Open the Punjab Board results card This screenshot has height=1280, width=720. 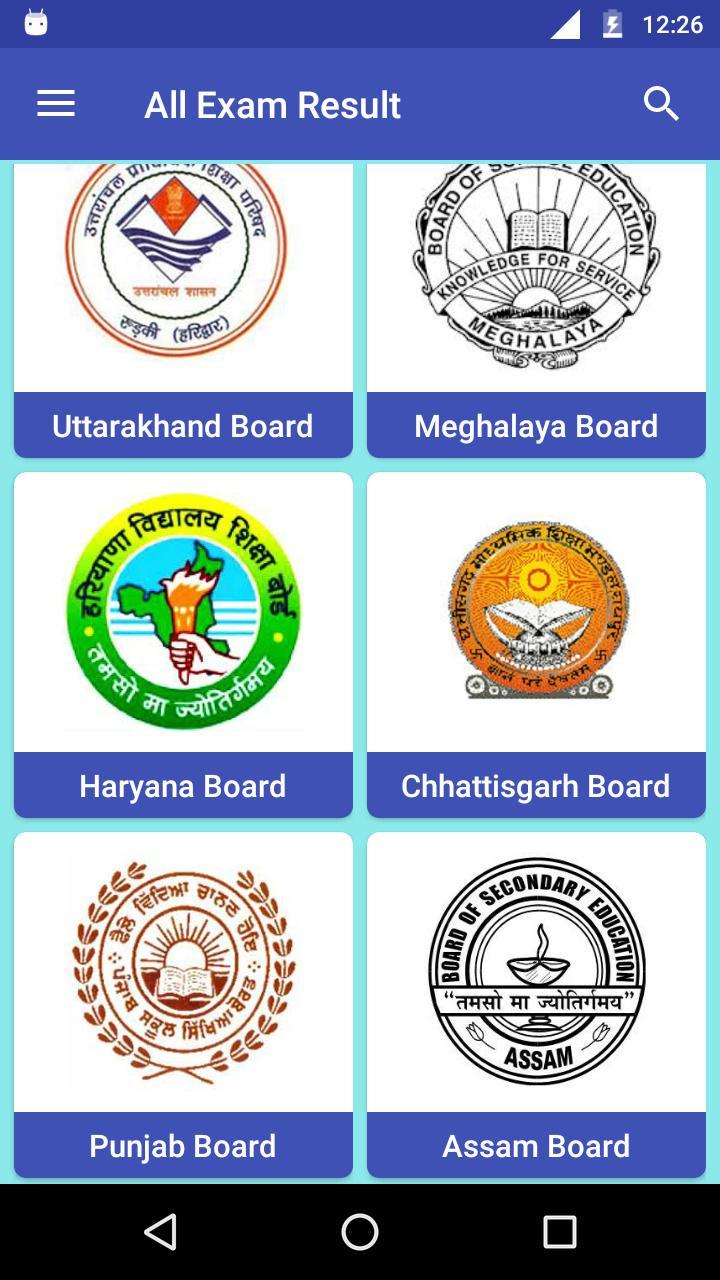tap(183, 1145)
